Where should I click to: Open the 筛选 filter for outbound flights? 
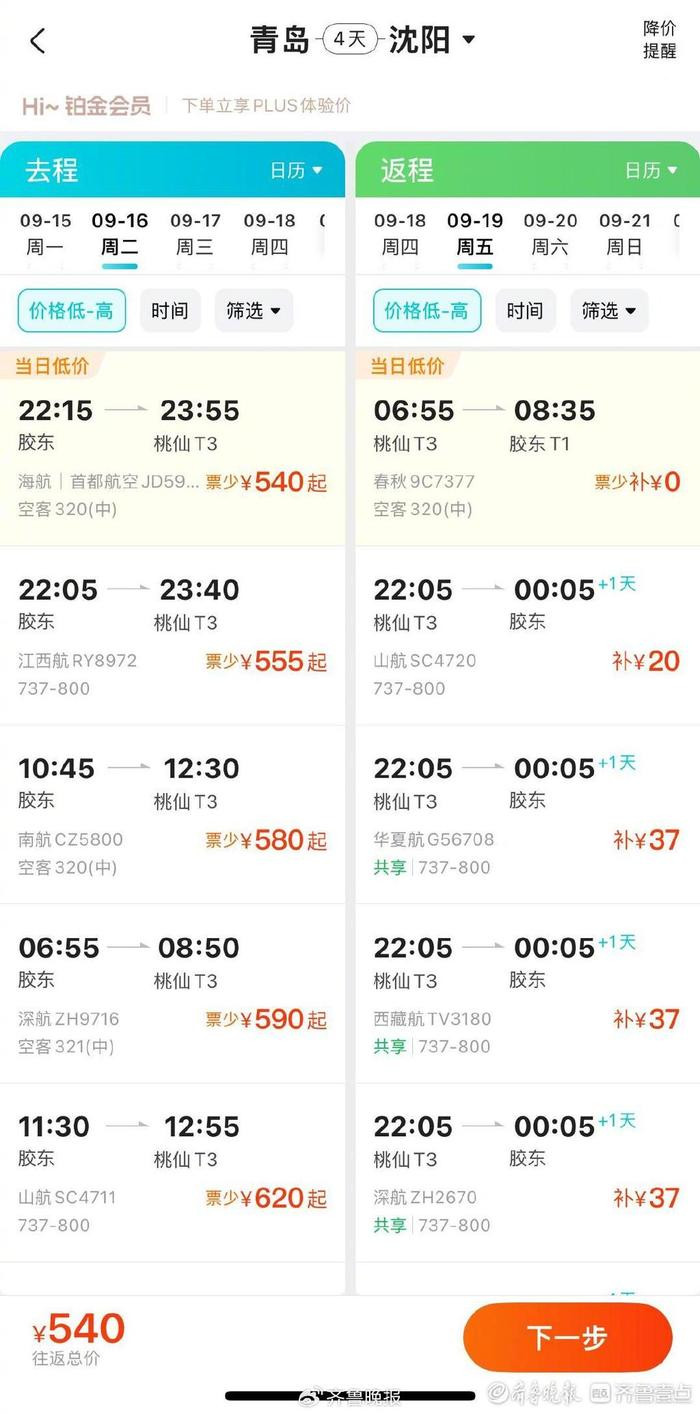point(254,311)
